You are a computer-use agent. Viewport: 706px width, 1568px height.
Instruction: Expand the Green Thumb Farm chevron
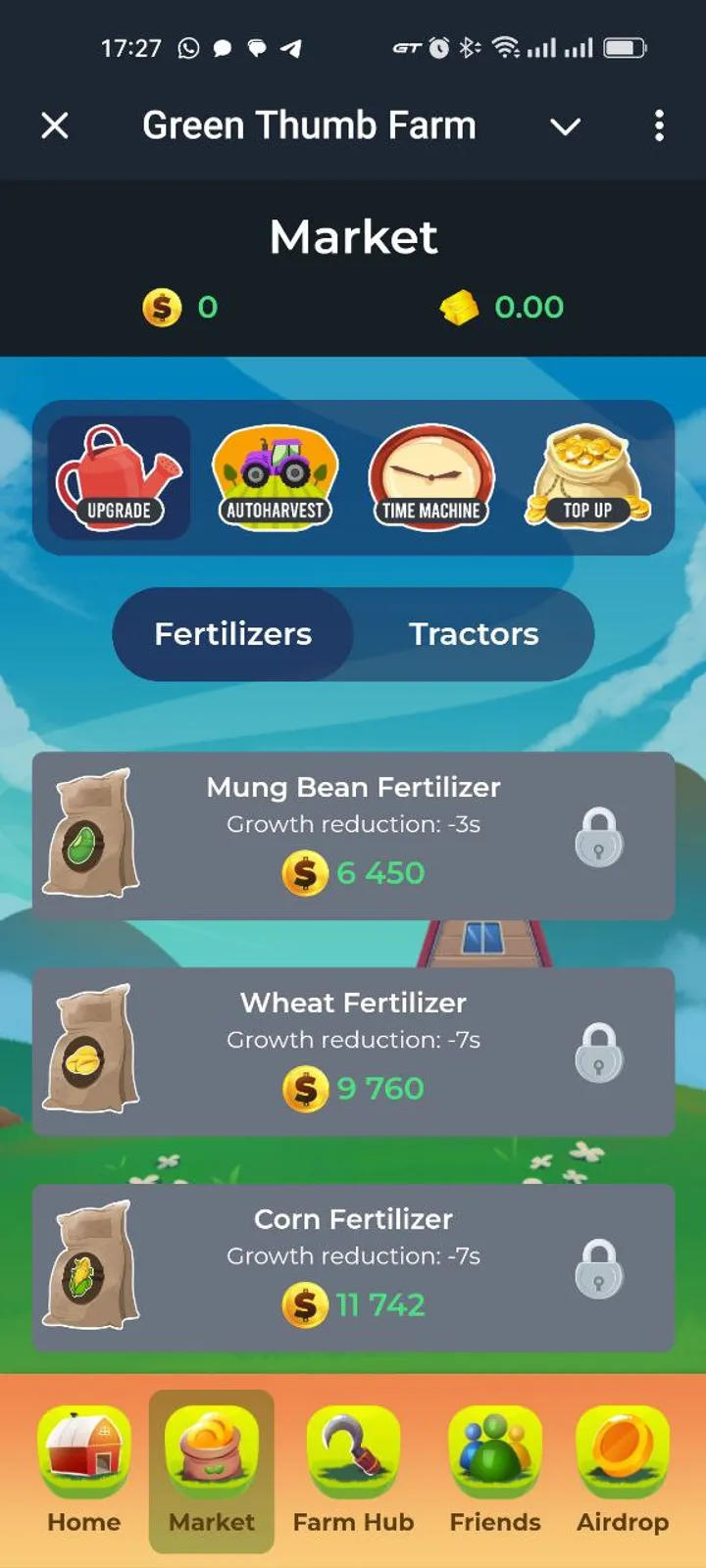565,126
